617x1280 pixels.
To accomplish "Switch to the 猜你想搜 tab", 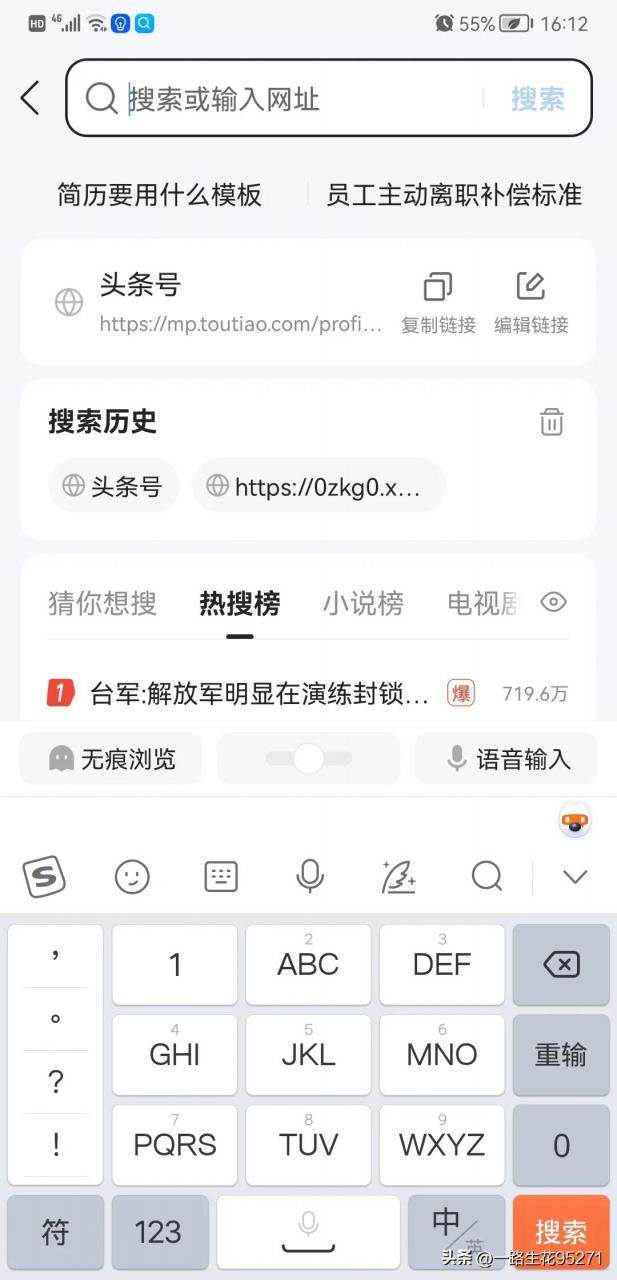I will tap(102, 603).
